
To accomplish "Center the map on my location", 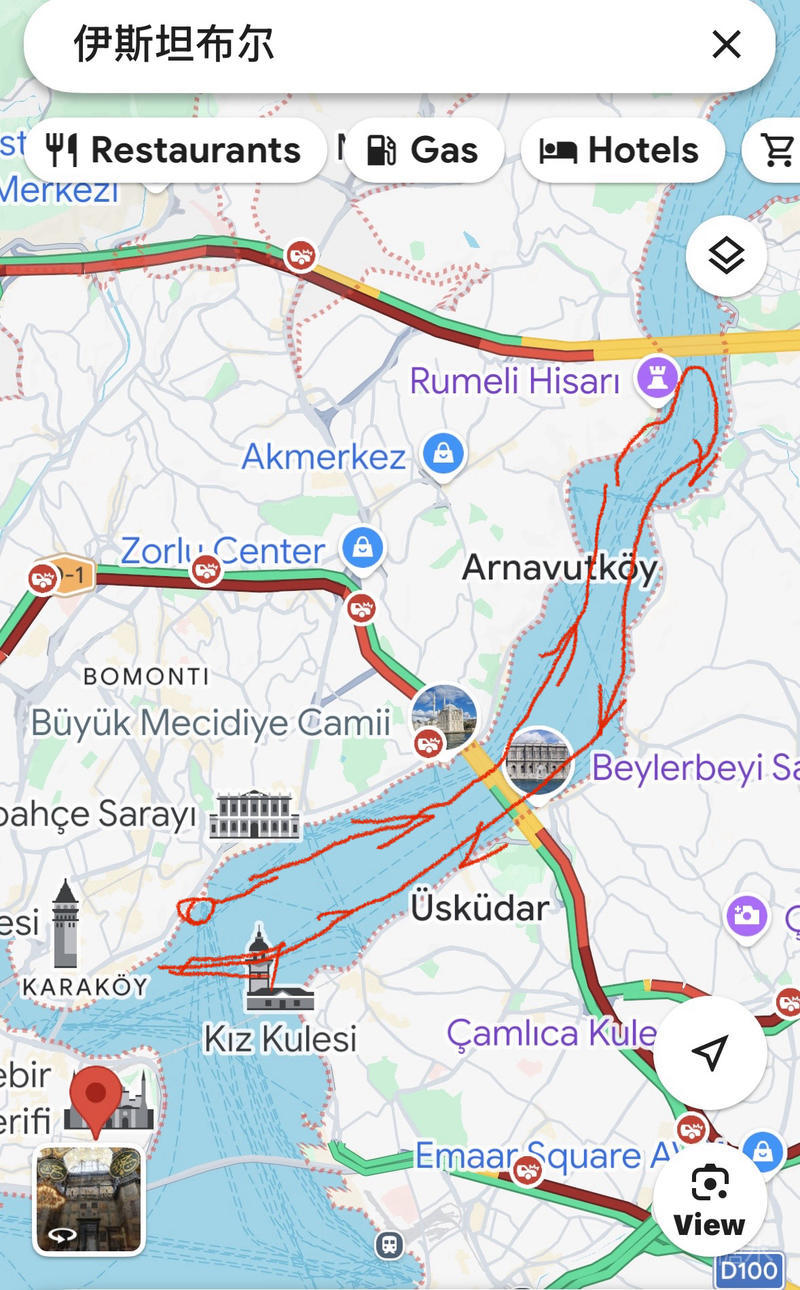I will 709,1052.
